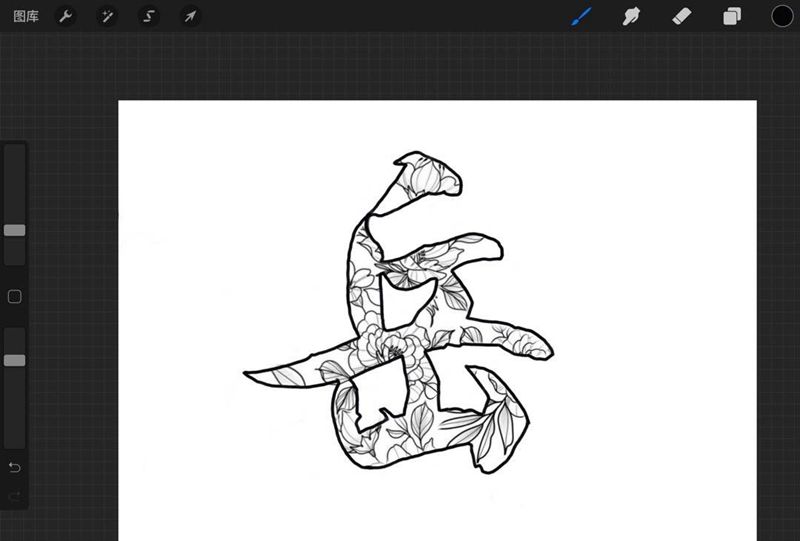
Task: Select the Brush tool
Action: click(x=582, y=17)
